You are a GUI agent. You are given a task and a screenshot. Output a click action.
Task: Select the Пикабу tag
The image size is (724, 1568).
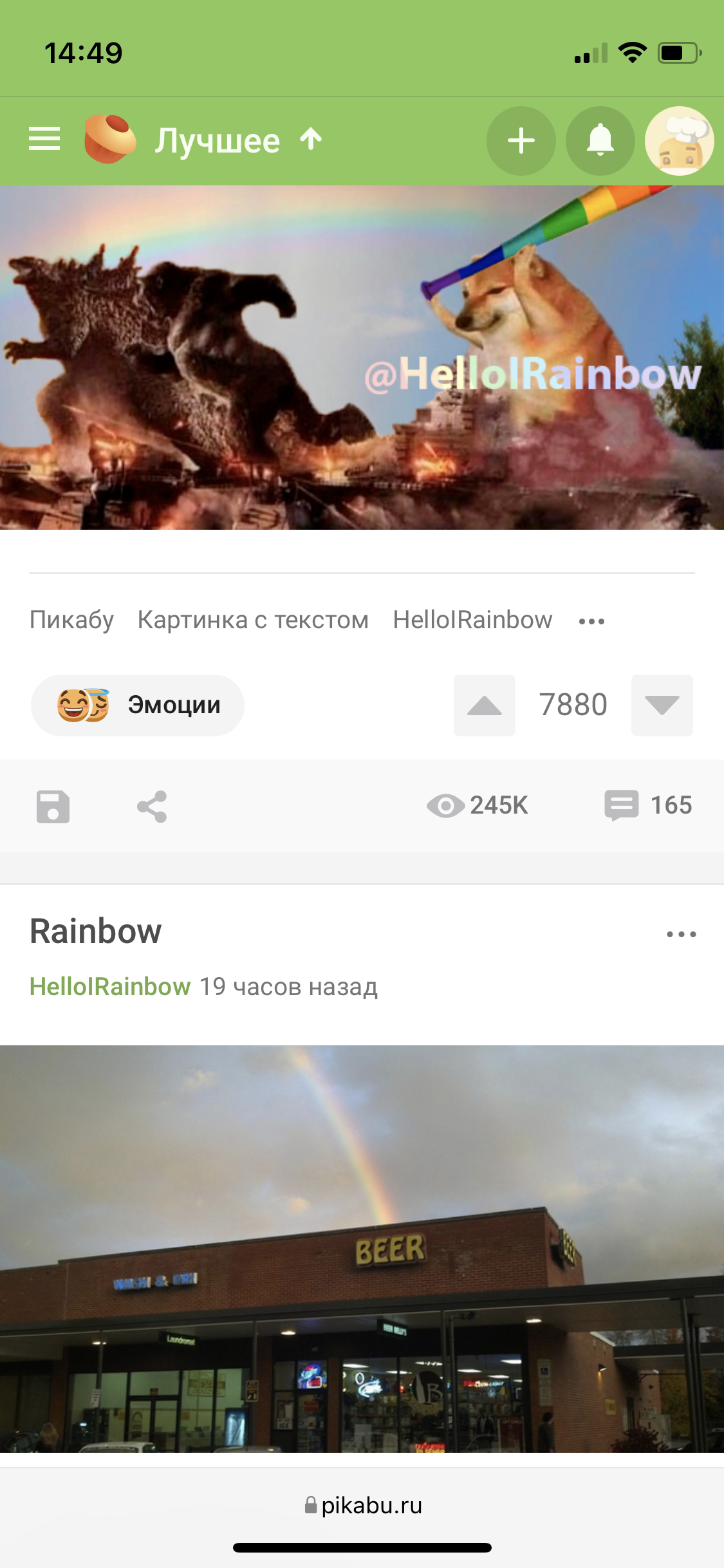[x=71, y=620]
